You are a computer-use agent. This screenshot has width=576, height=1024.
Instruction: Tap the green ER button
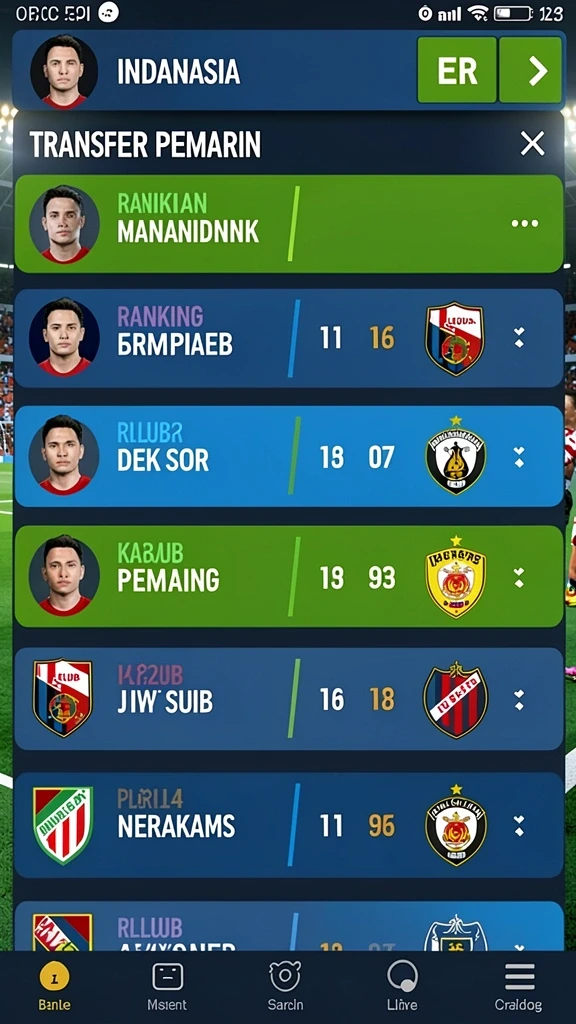click(x=457, y=70)
